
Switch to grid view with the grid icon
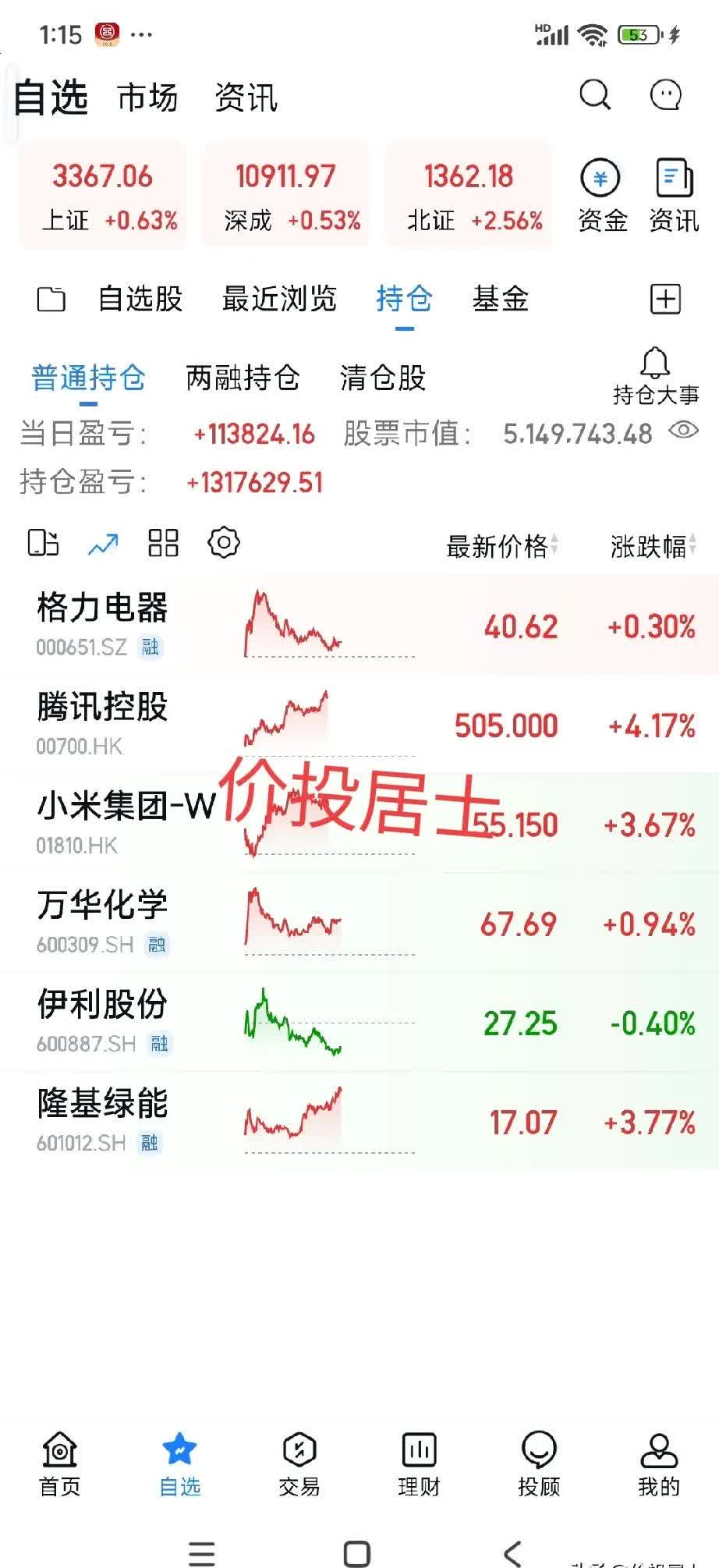tap(162, 542)
